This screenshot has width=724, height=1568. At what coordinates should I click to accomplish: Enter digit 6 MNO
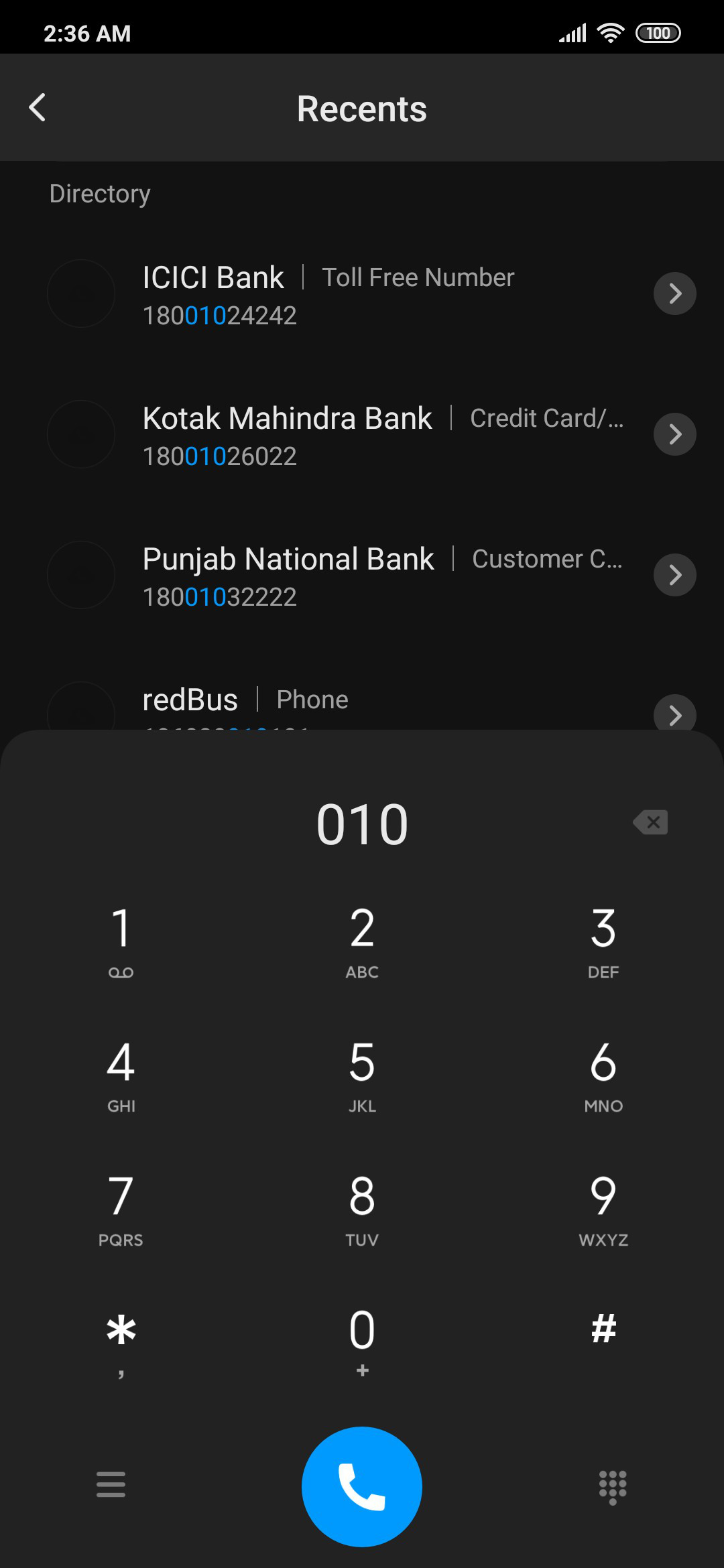click(603, 1075)
